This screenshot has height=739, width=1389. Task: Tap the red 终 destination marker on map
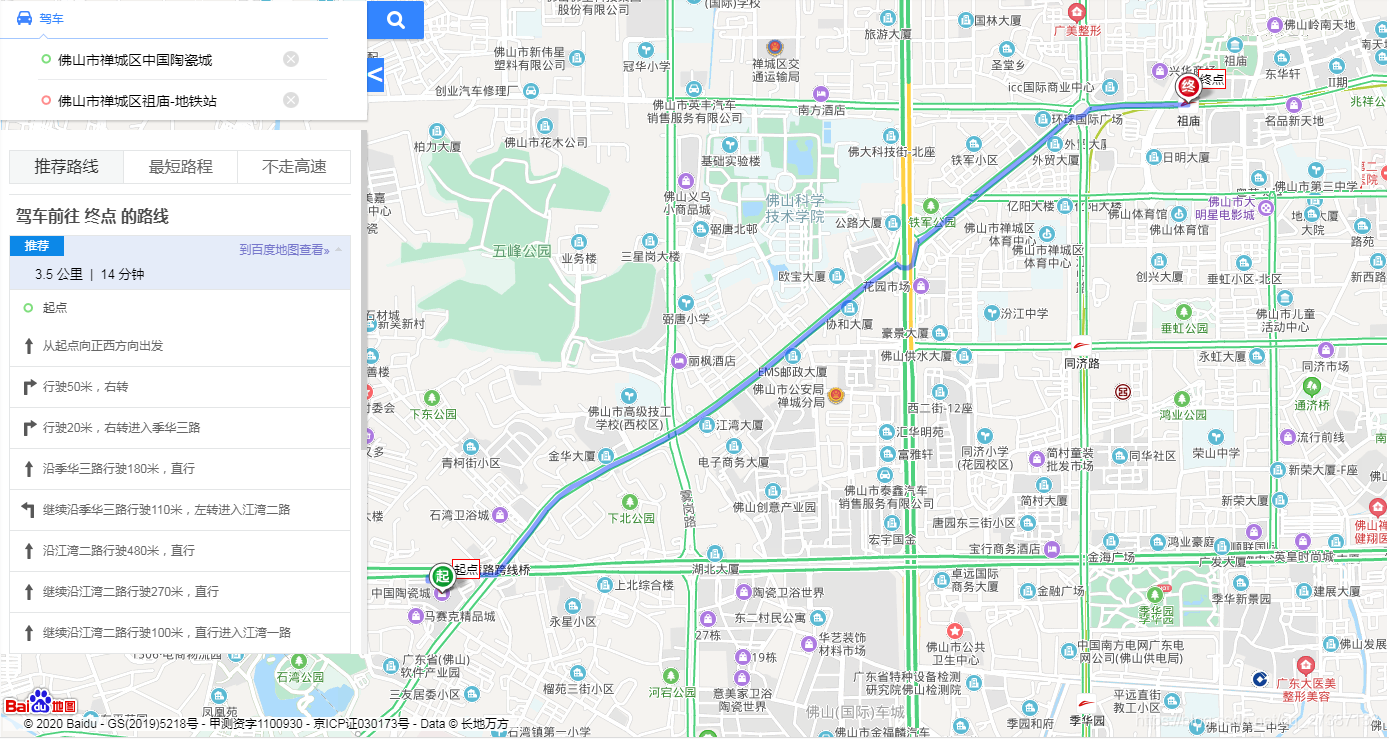point(1188,88)
